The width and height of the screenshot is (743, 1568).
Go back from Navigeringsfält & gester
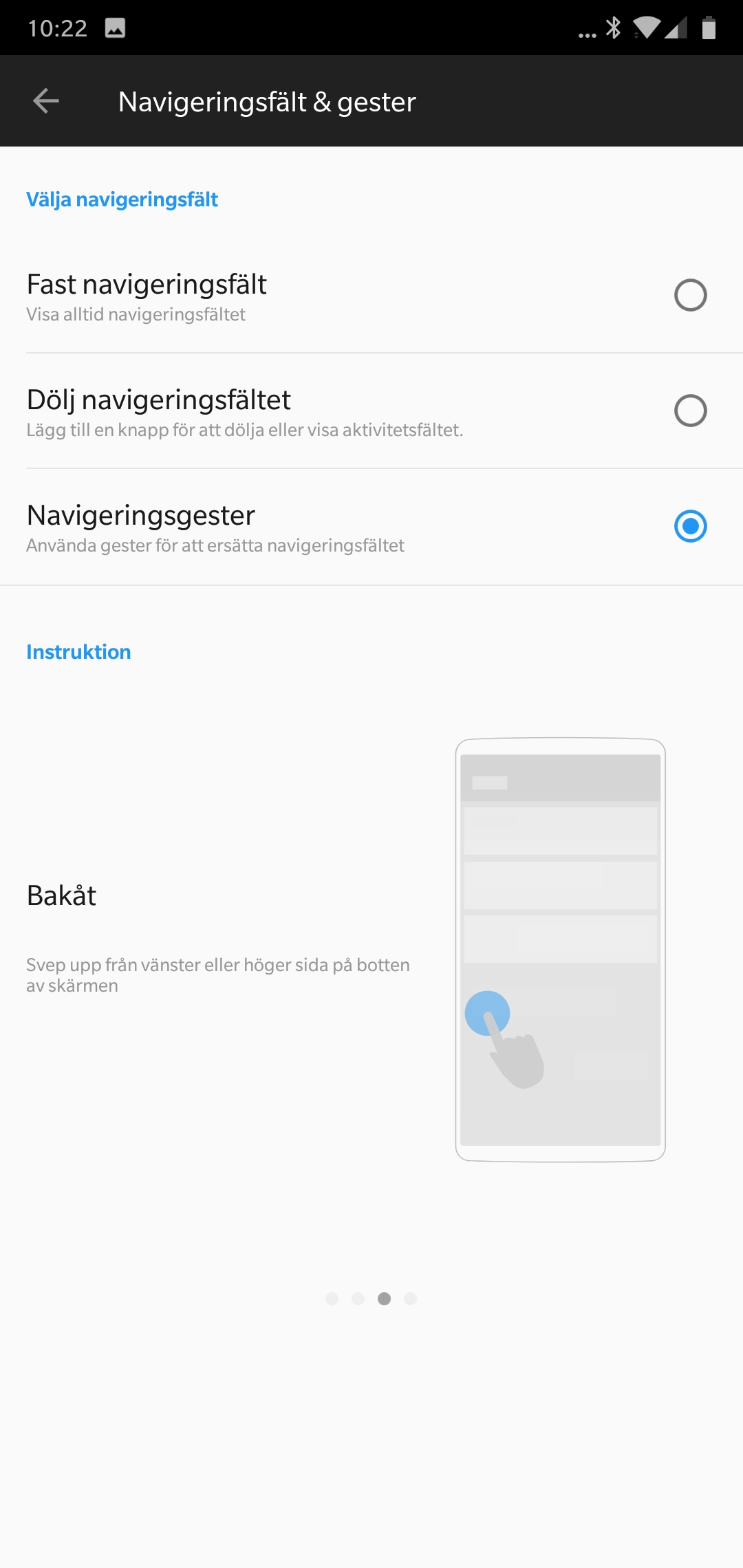pyautogui.click(x=46, y=101)
